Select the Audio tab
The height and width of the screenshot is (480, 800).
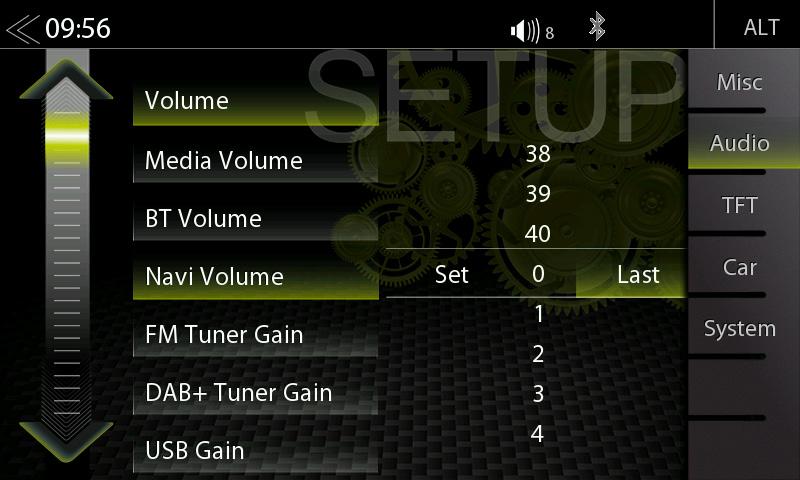coord(740,144)
